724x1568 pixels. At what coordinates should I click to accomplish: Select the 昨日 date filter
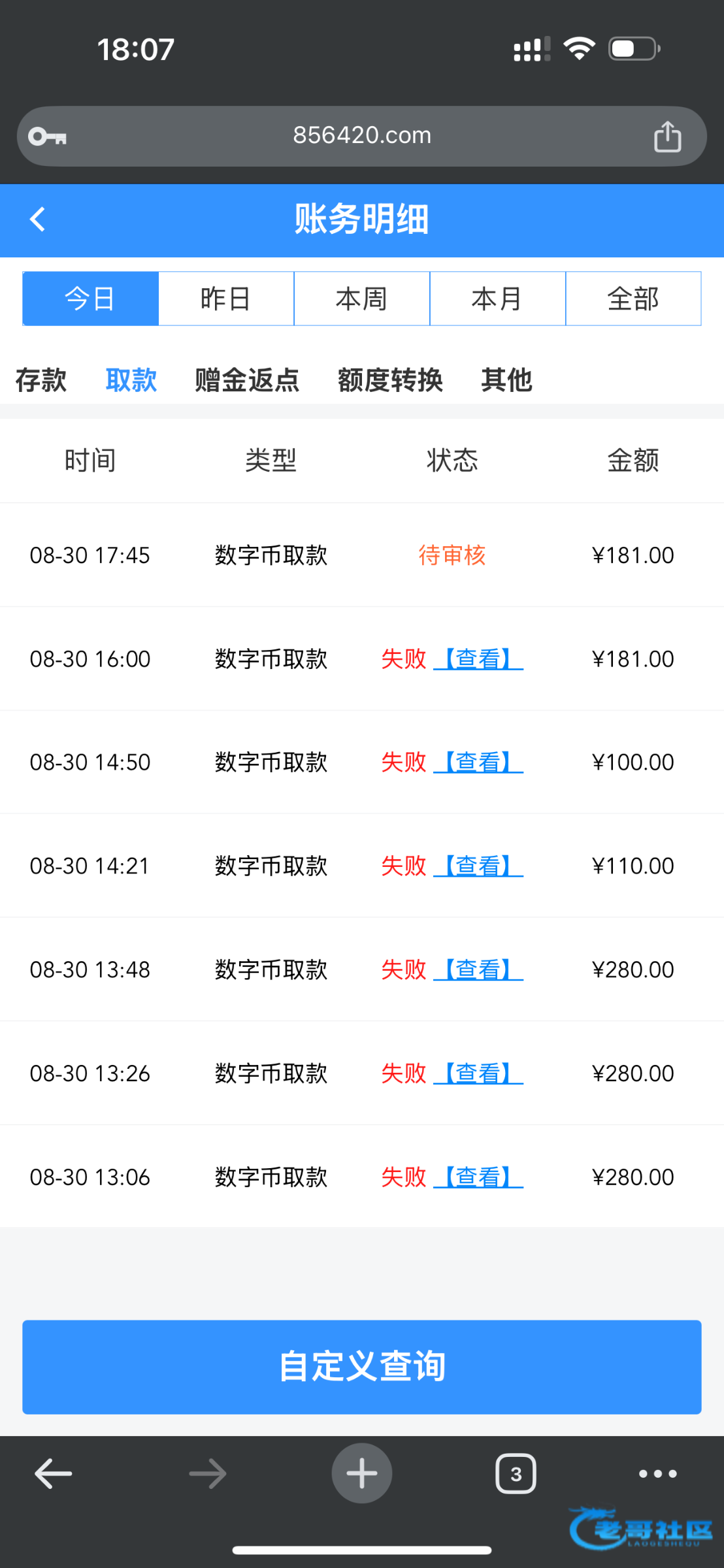226,299
